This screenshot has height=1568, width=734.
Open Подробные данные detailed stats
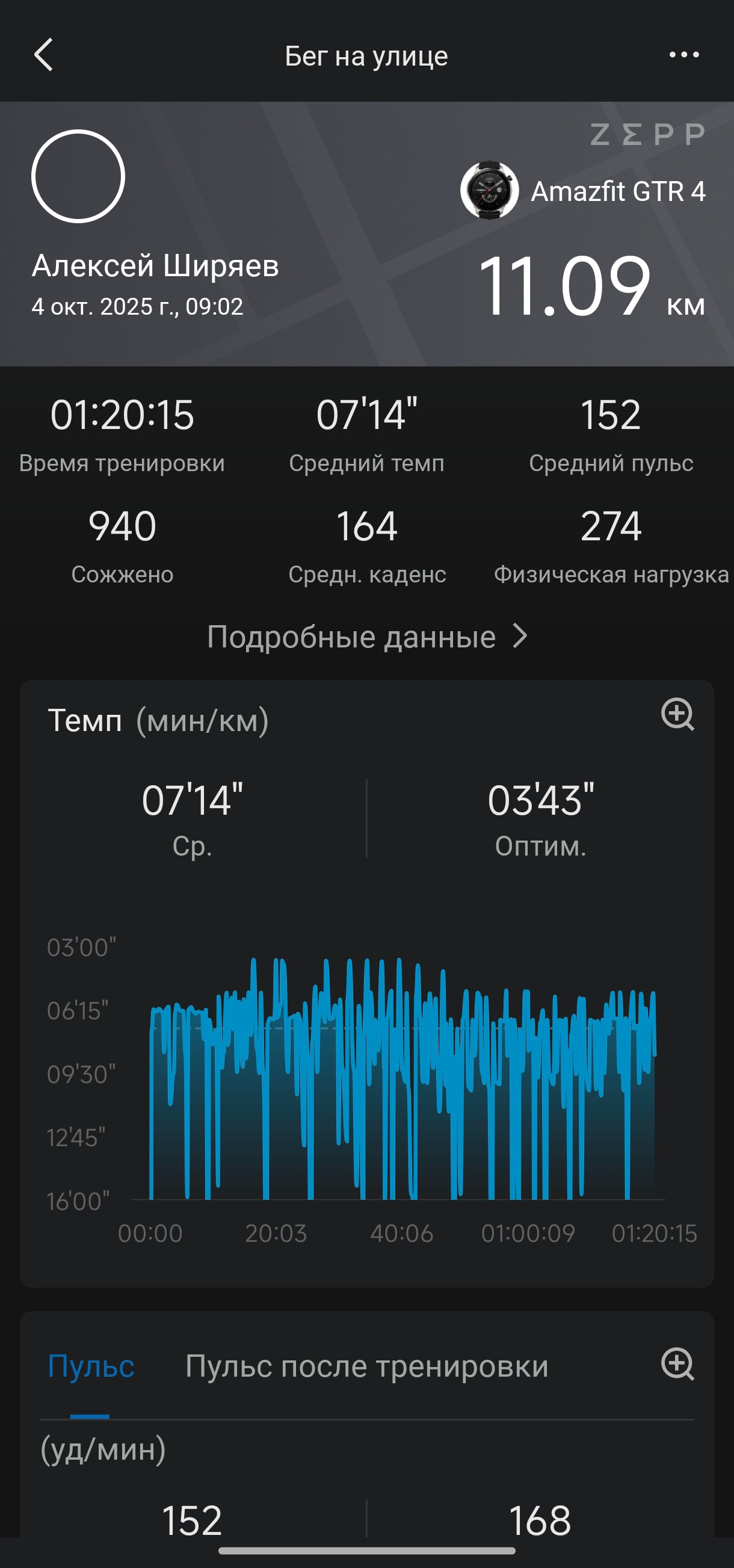tap(367, 637)
